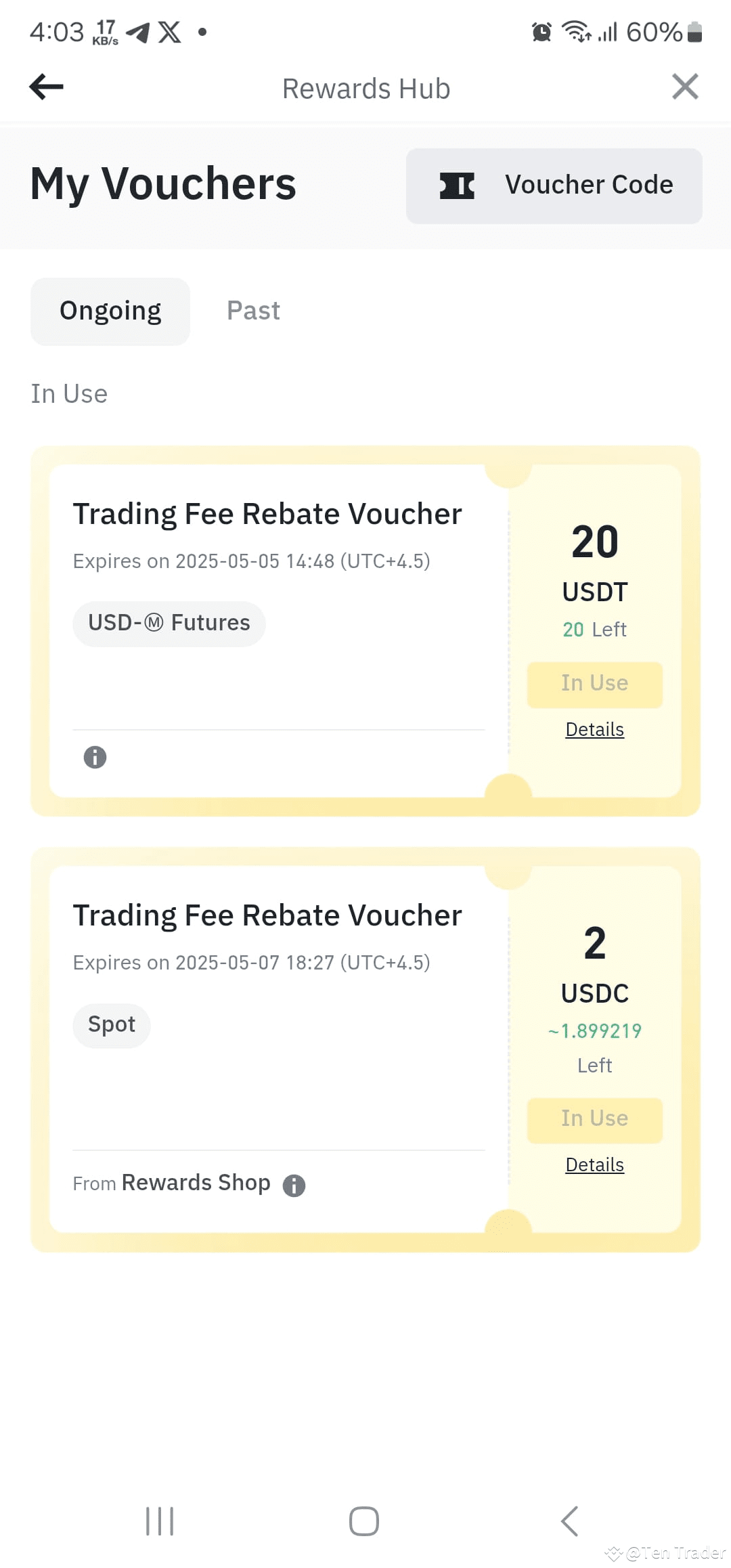Tap the voucher ticket icon beside Voucher Code
The width and height of the screenshot is (731, 1568).
[457, 186]
